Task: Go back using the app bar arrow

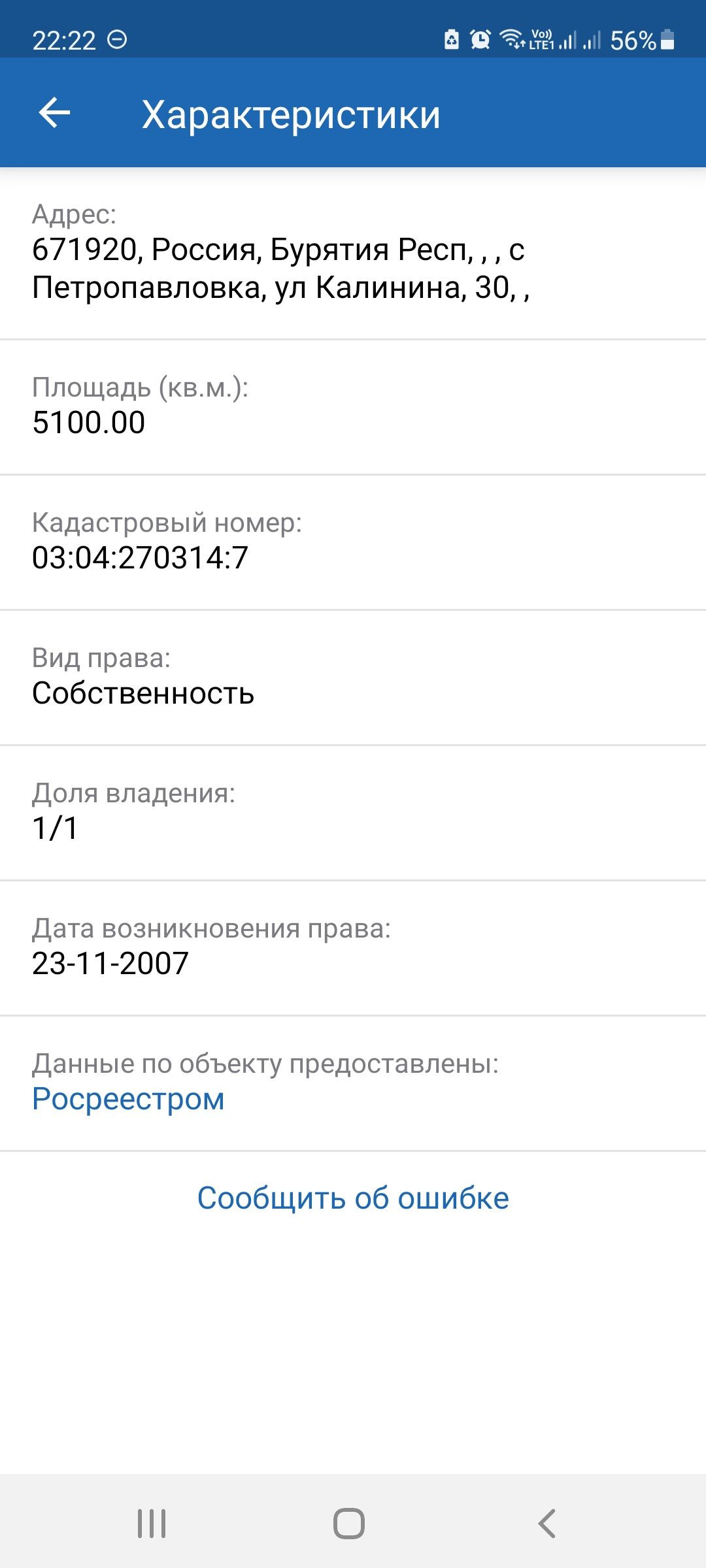Action: (x=54, y=113)
